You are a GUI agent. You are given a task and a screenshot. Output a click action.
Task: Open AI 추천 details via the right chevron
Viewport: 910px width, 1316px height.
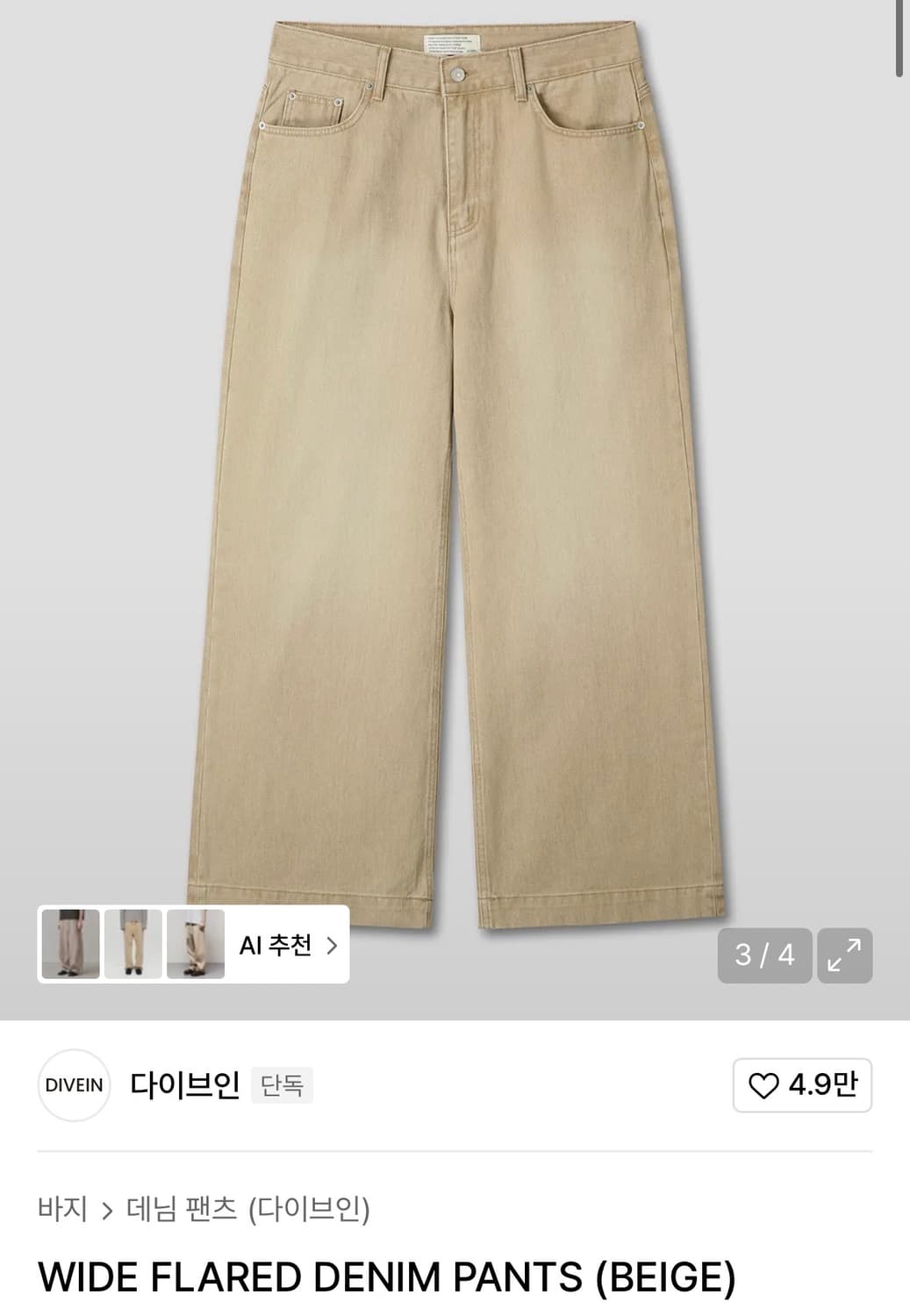[x=333, y=944]
